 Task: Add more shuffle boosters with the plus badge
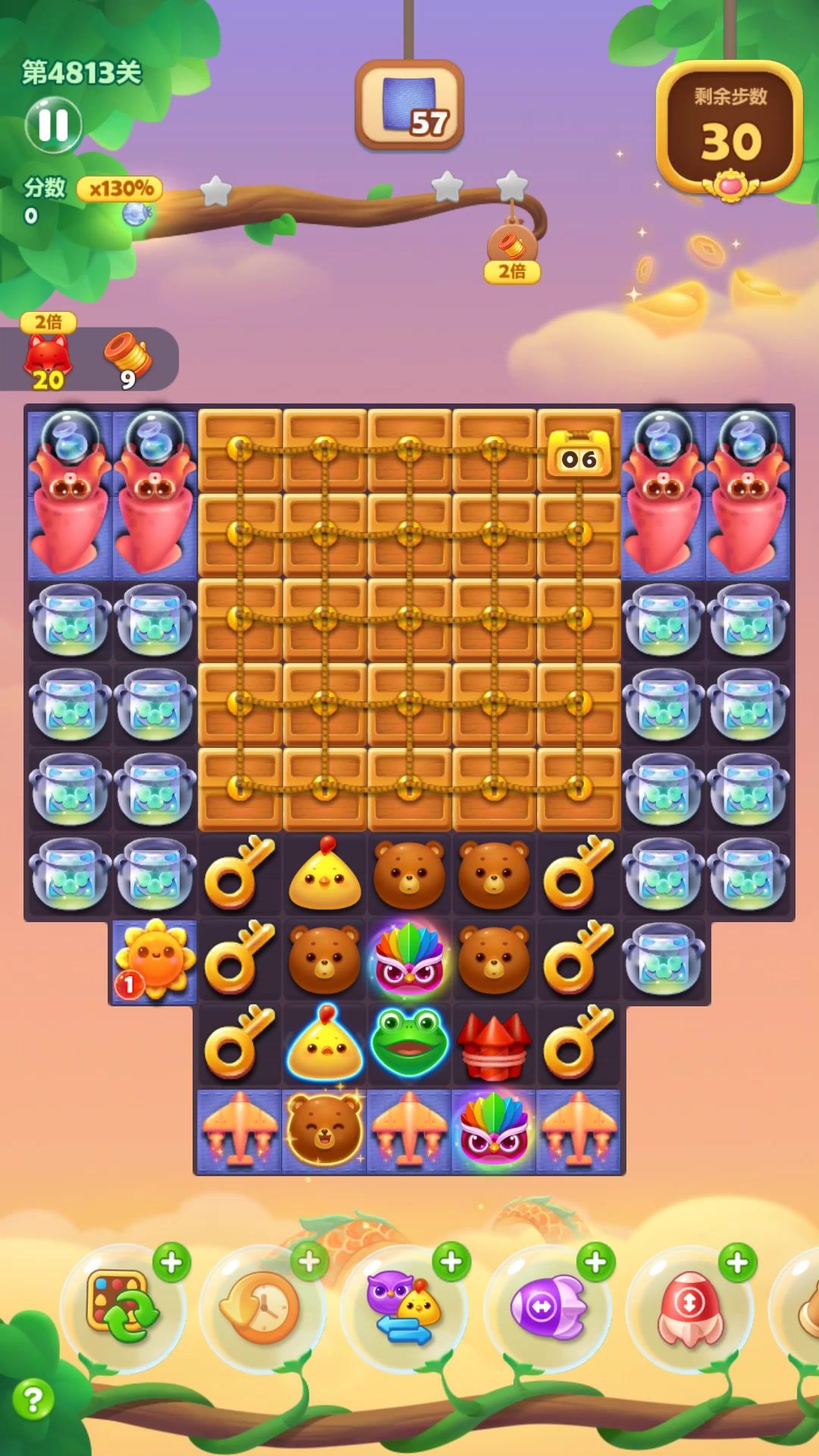pyautogui.click(x=171, y=1263)
